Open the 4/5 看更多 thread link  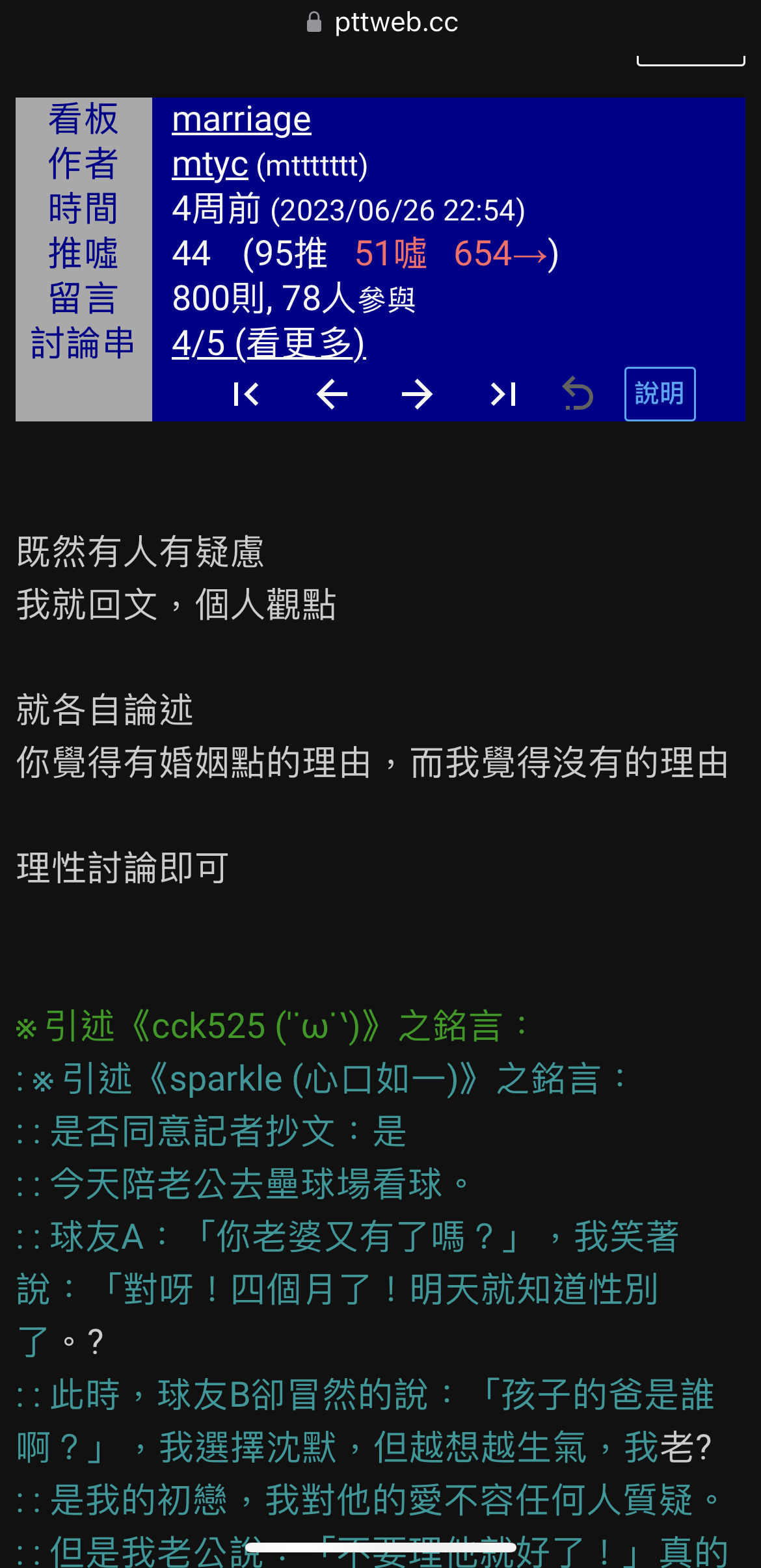269,343
